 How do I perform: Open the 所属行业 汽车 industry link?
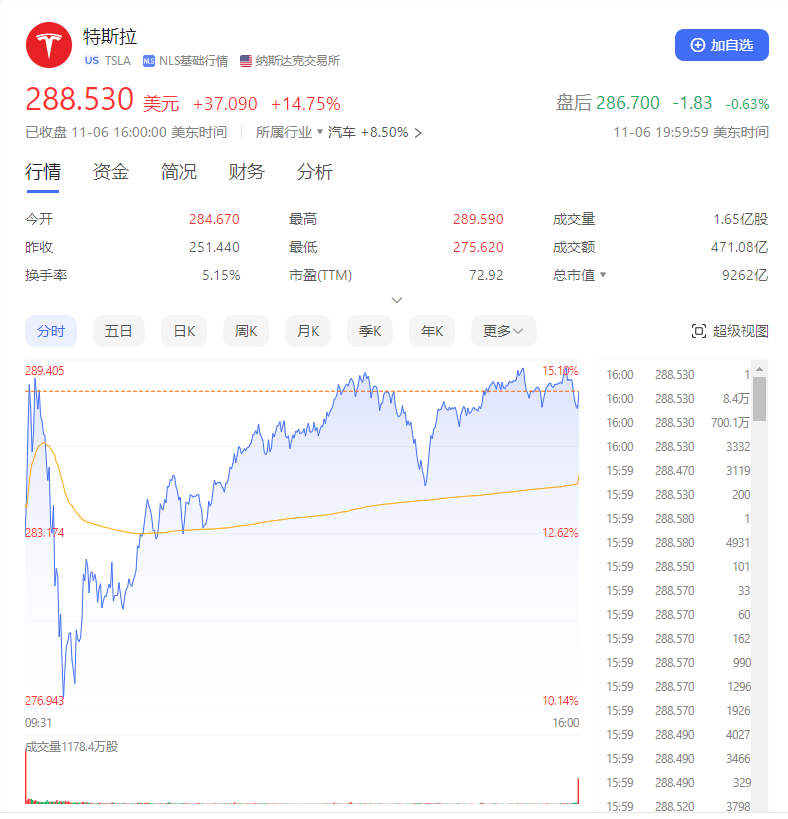click(x=340, y=132)
